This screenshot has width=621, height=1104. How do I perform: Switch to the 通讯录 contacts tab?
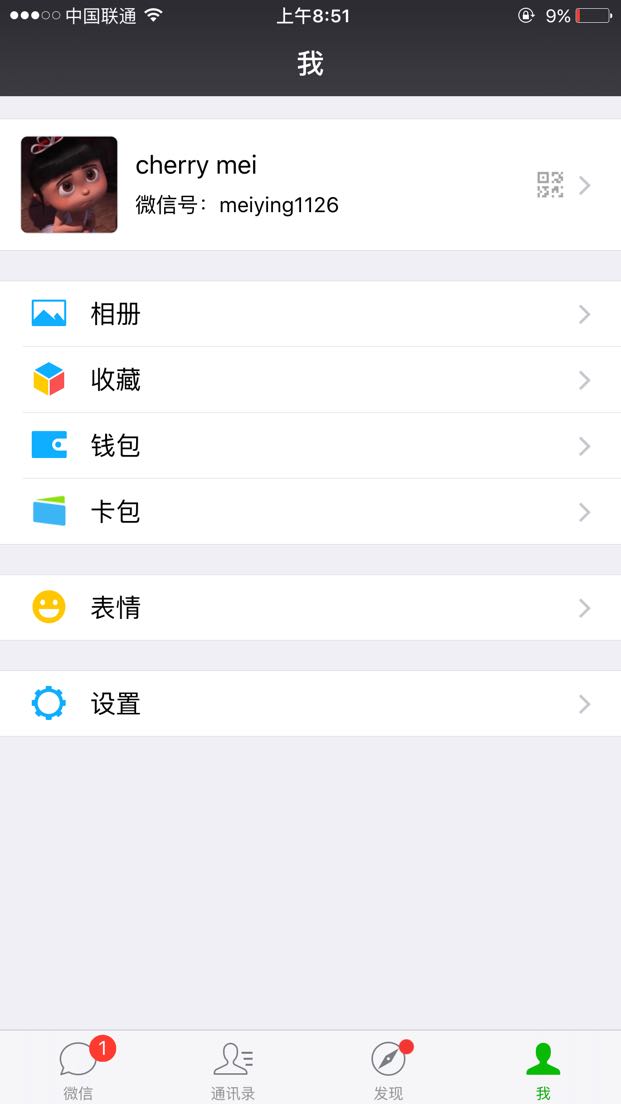(233, 1067)
